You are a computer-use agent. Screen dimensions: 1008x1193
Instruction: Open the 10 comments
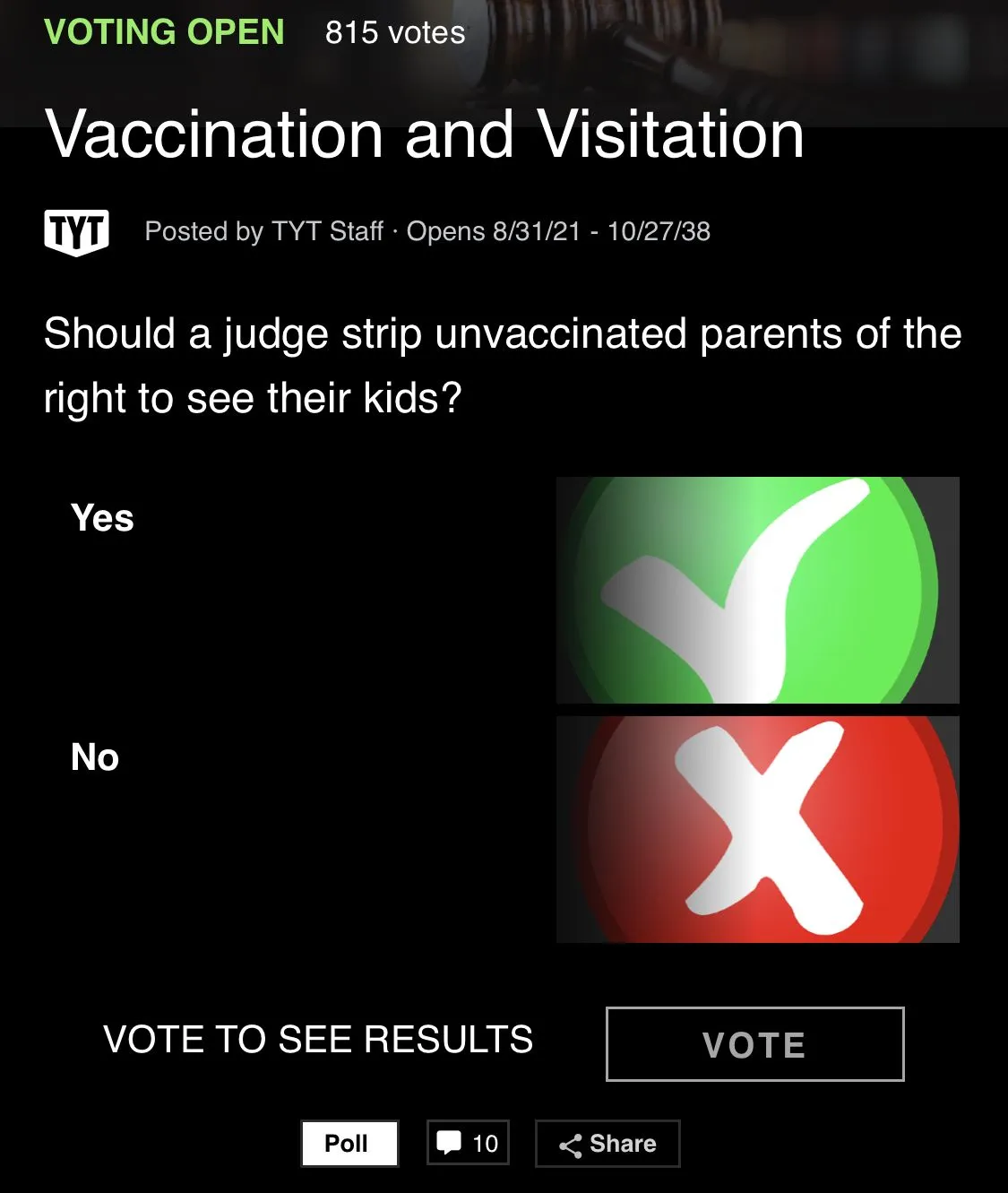click(468, 1143)
